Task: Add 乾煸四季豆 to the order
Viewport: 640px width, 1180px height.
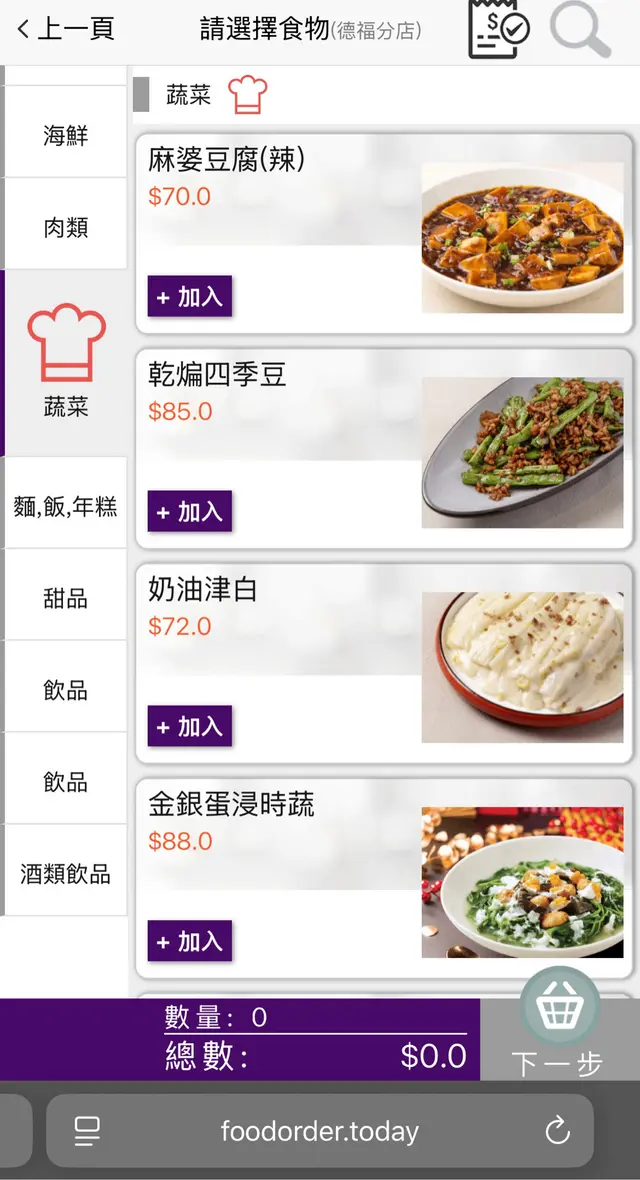Action: 190,512
